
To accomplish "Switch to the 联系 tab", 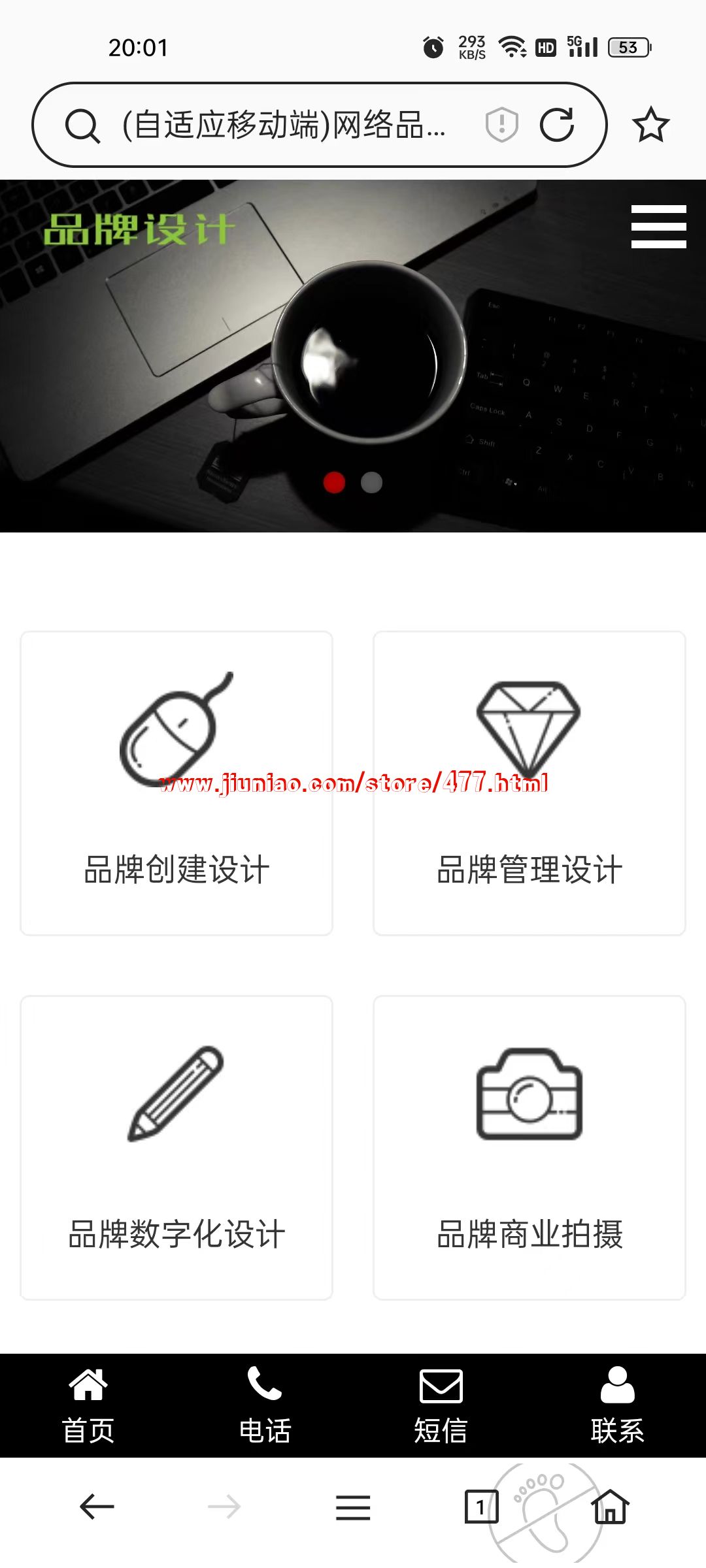I will point(617,1406).
